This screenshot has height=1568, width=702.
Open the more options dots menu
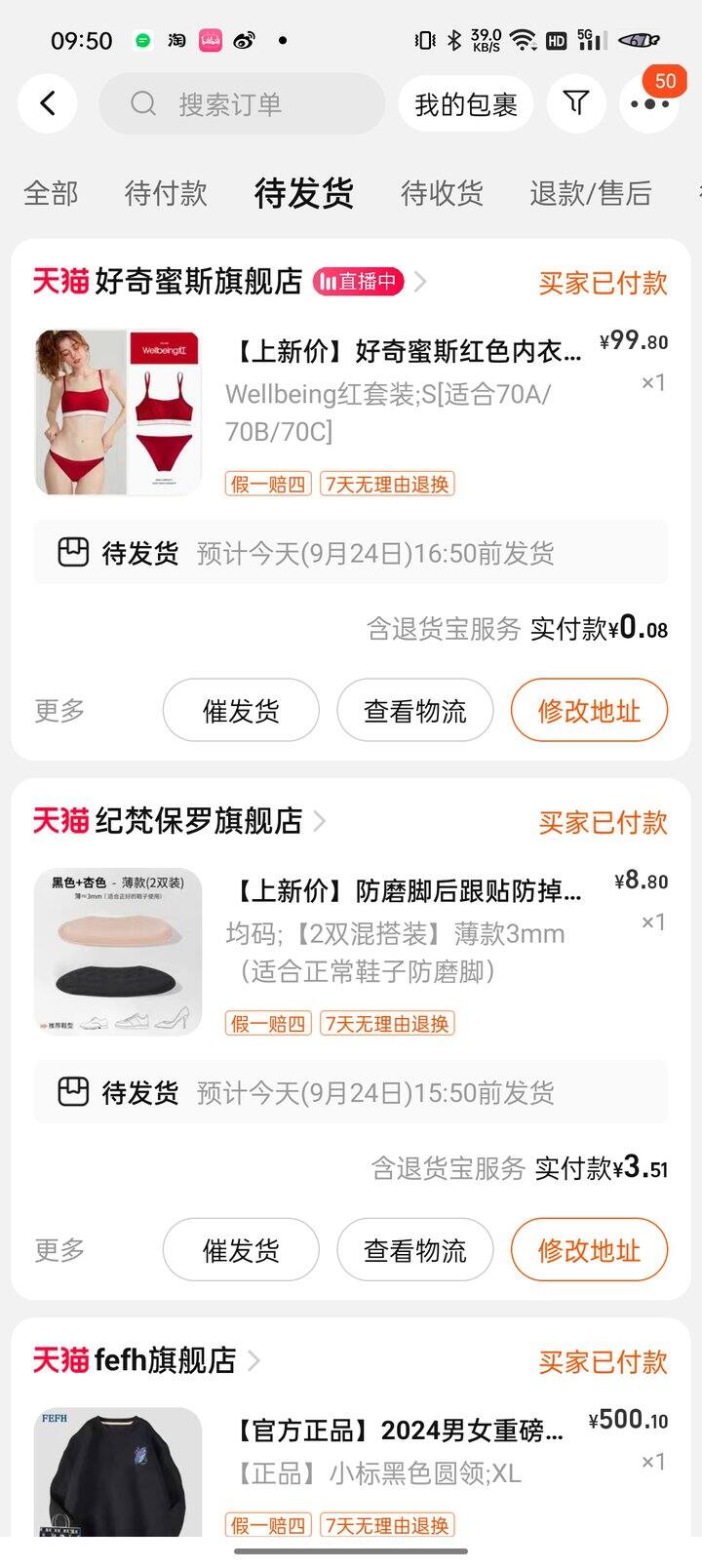coord(649,103)
